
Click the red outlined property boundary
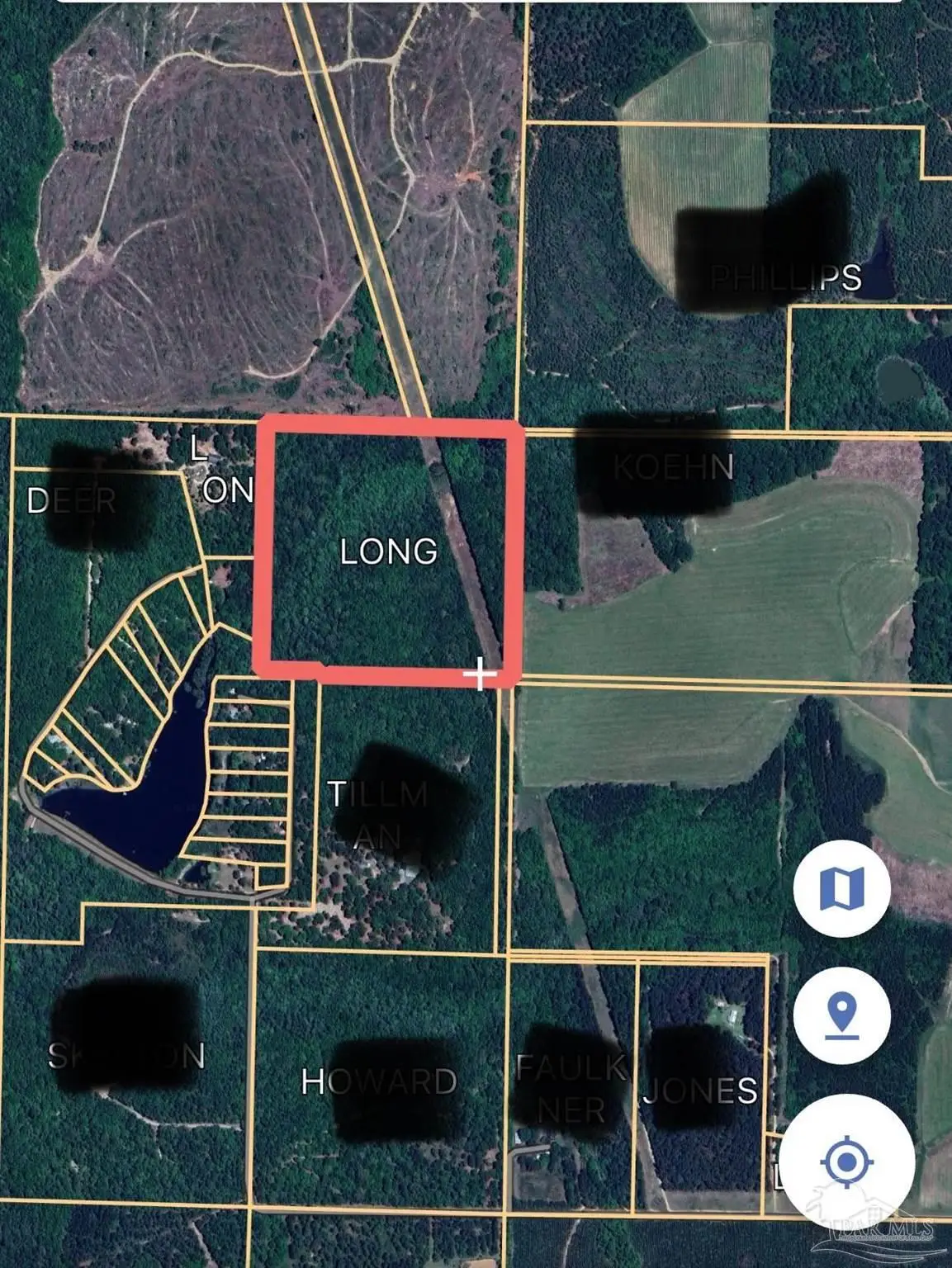point(390,425)
